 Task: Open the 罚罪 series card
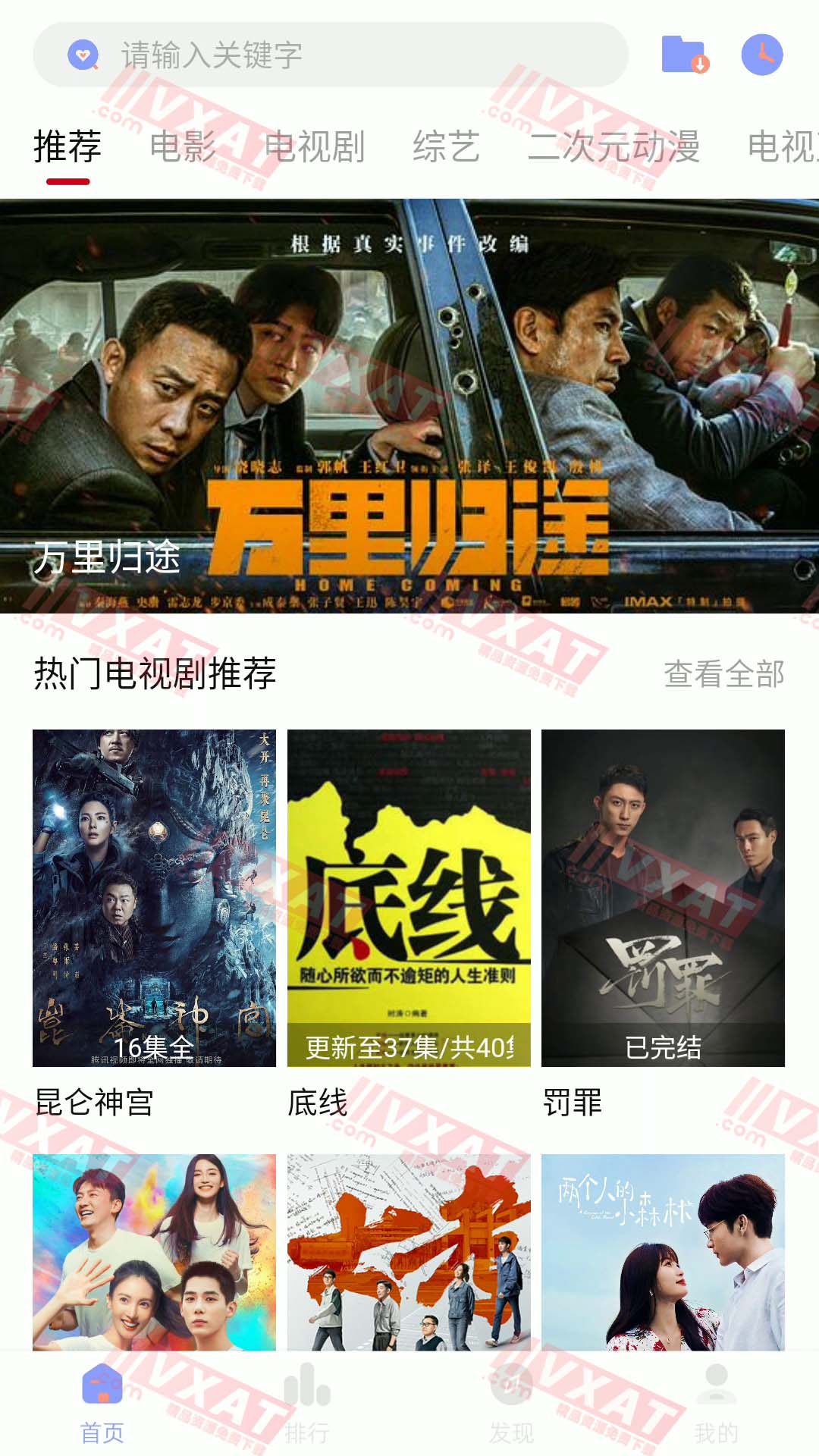(663, 899)
